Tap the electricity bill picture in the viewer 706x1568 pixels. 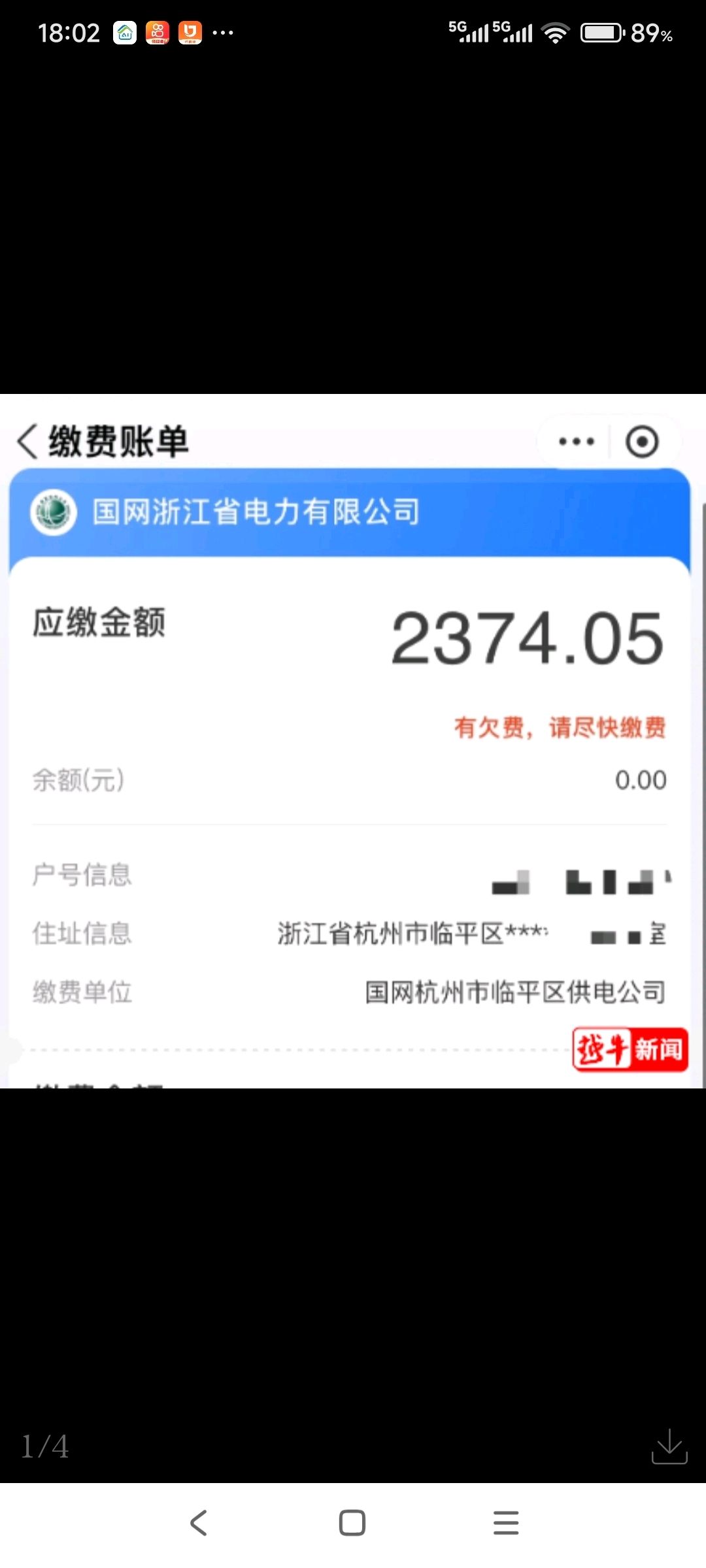click(x=353, y=741)
